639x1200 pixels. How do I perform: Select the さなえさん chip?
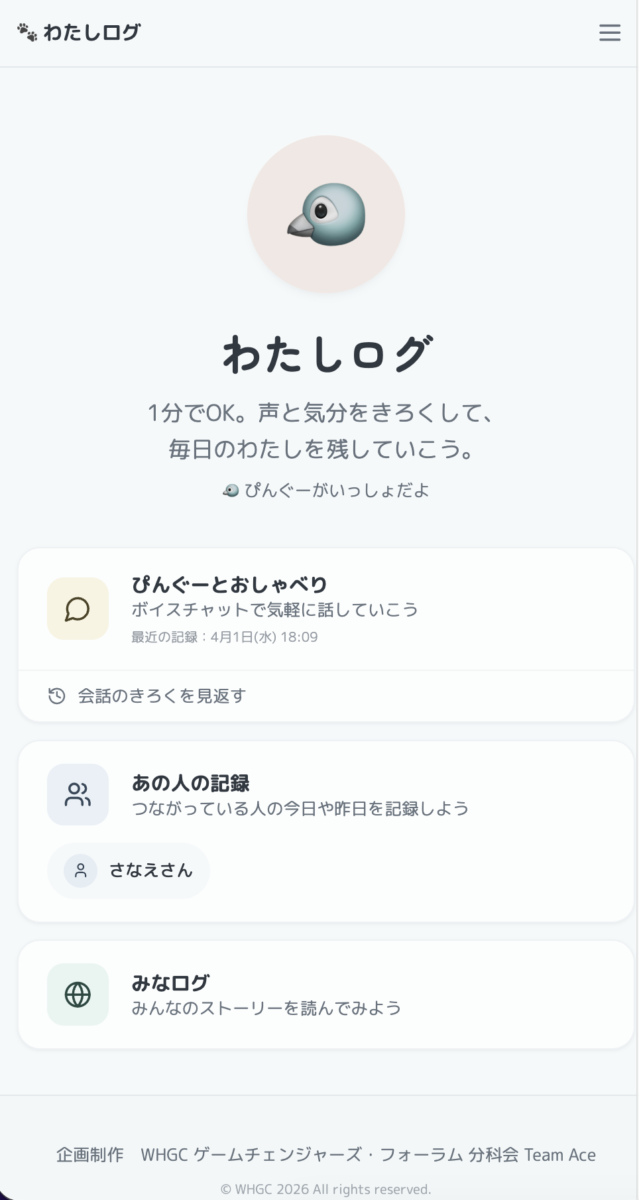[x=129, y=870]
